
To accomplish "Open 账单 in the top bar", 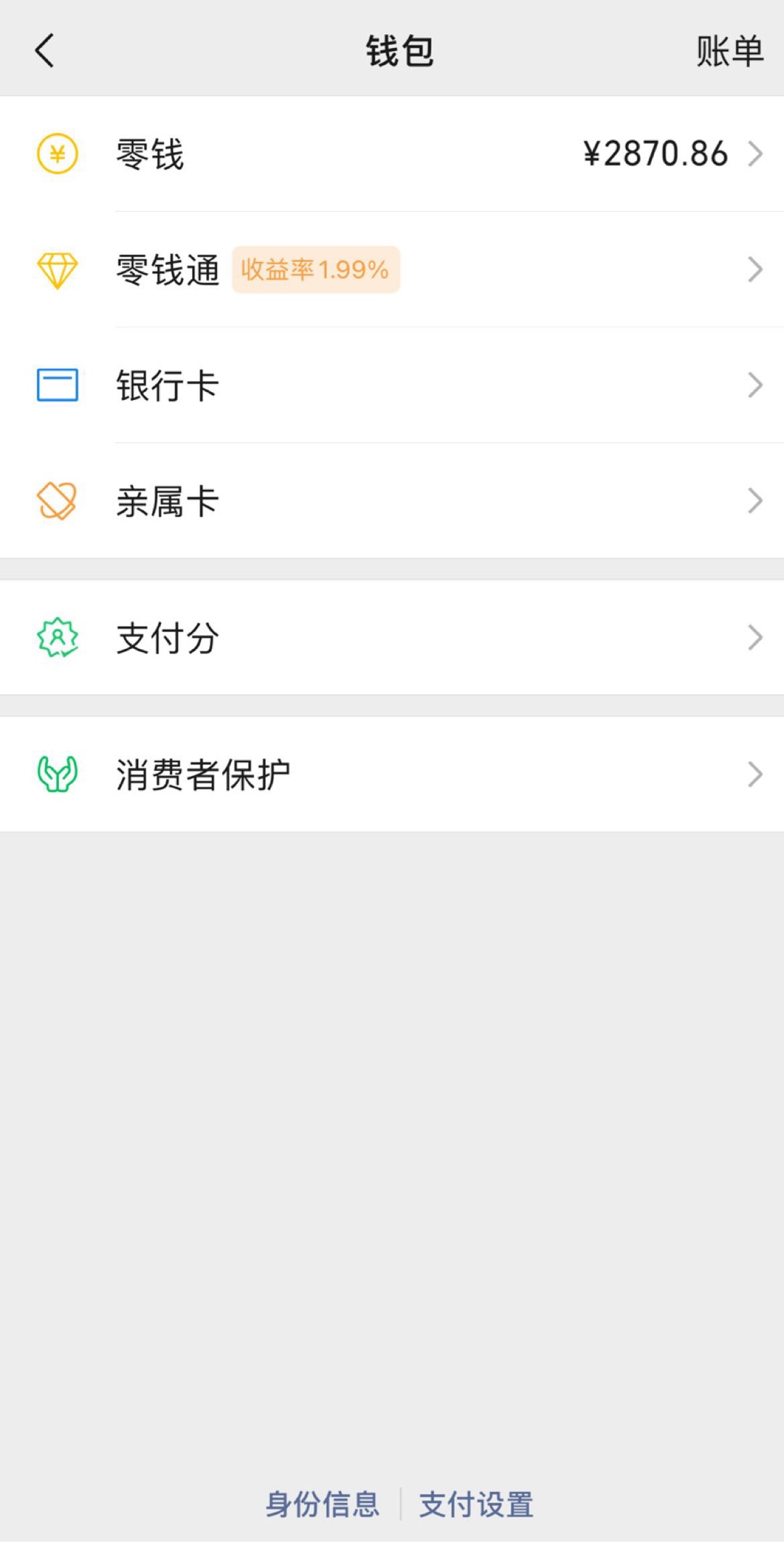I will [729, 52].
